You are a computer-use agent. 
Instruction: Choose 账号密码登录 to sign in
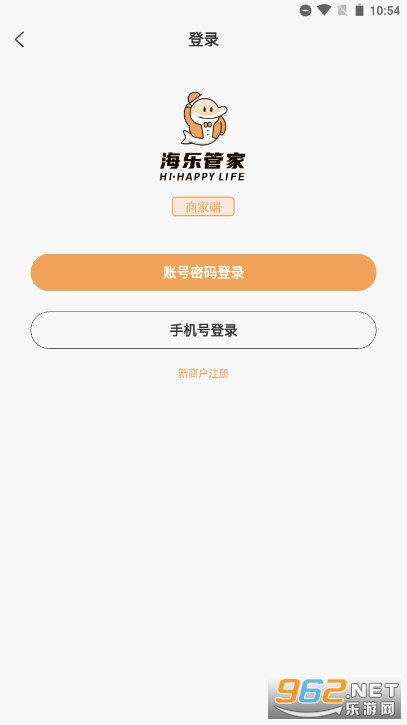[x=204, y=272]
